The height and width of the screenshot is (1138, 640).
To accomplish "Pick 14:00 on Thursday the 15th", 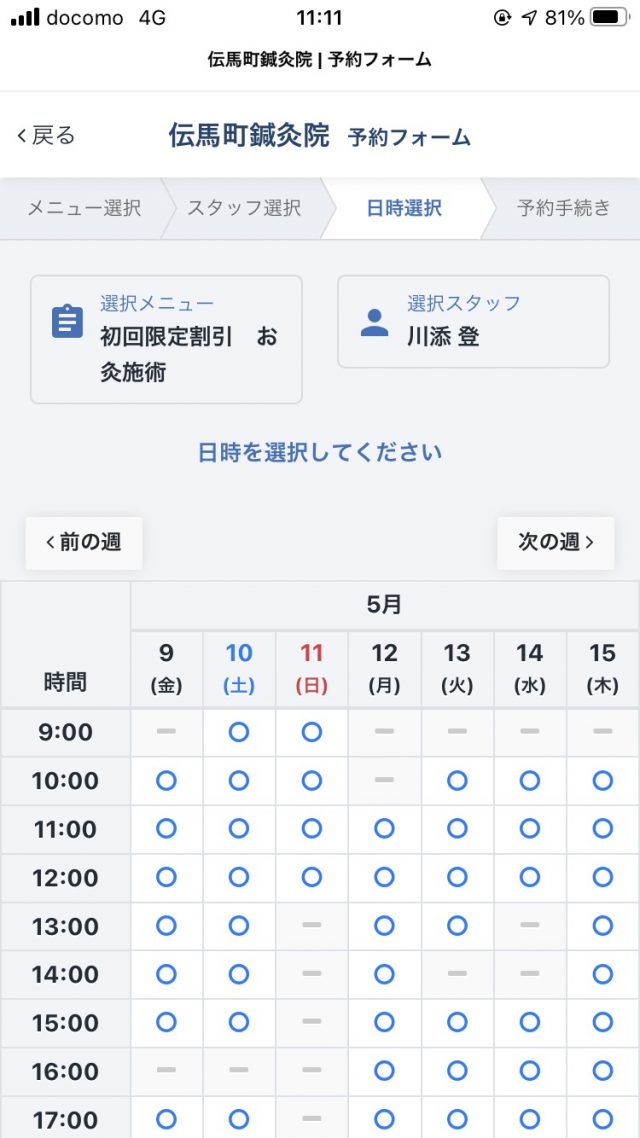I will (x=603, y=975).
